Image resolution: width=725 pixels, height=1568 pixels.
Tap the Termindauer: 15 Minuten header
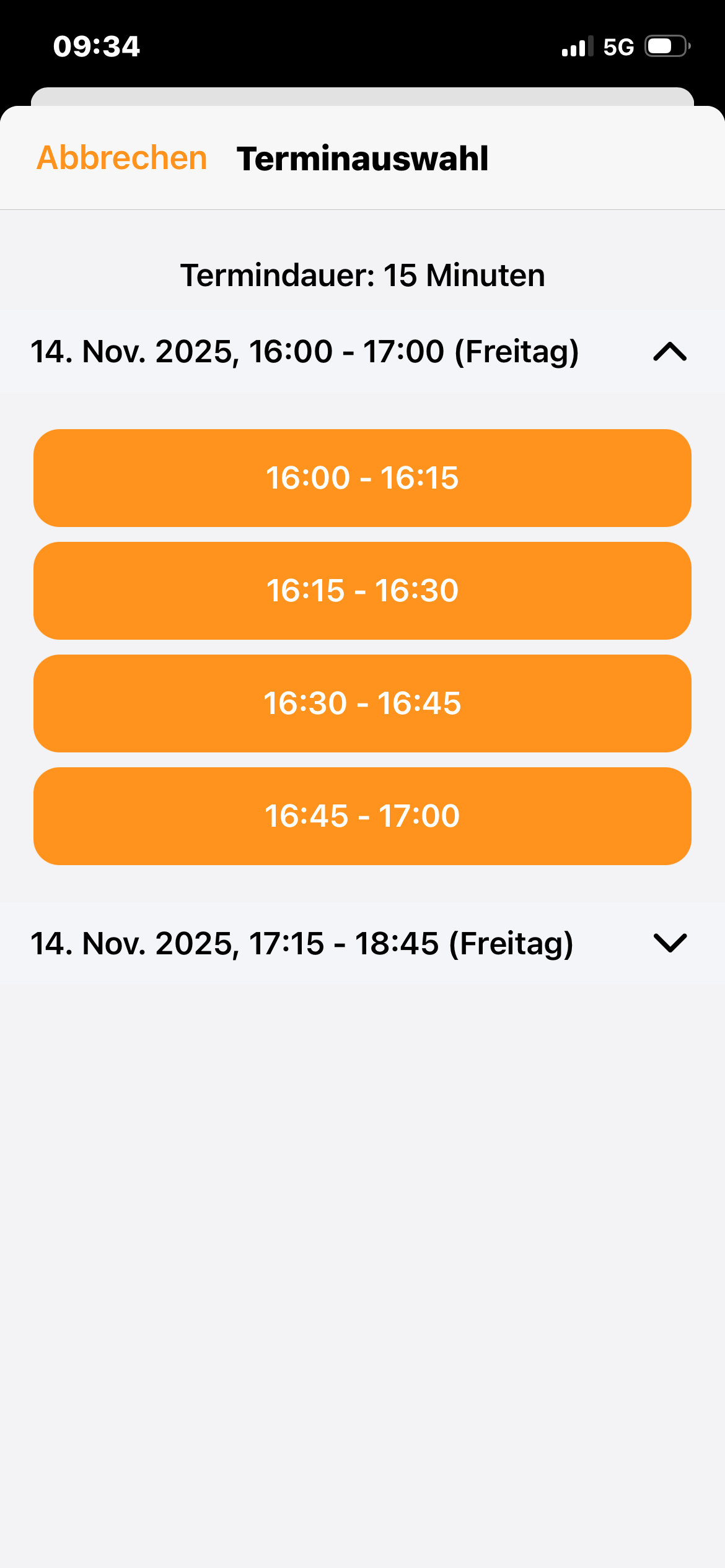[362, 275]
